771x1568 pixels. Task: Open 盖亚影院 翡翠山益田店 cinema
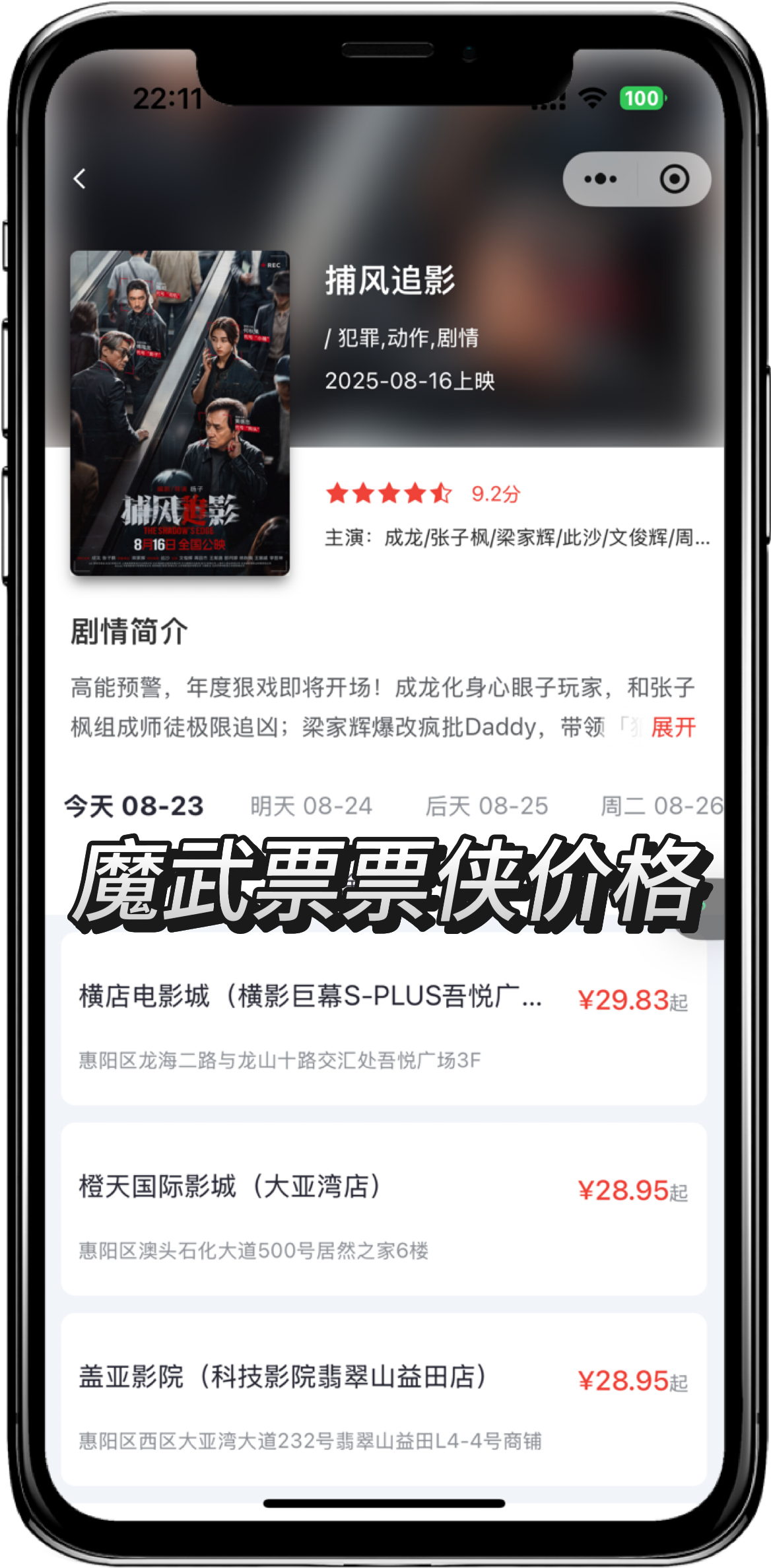384,1400
